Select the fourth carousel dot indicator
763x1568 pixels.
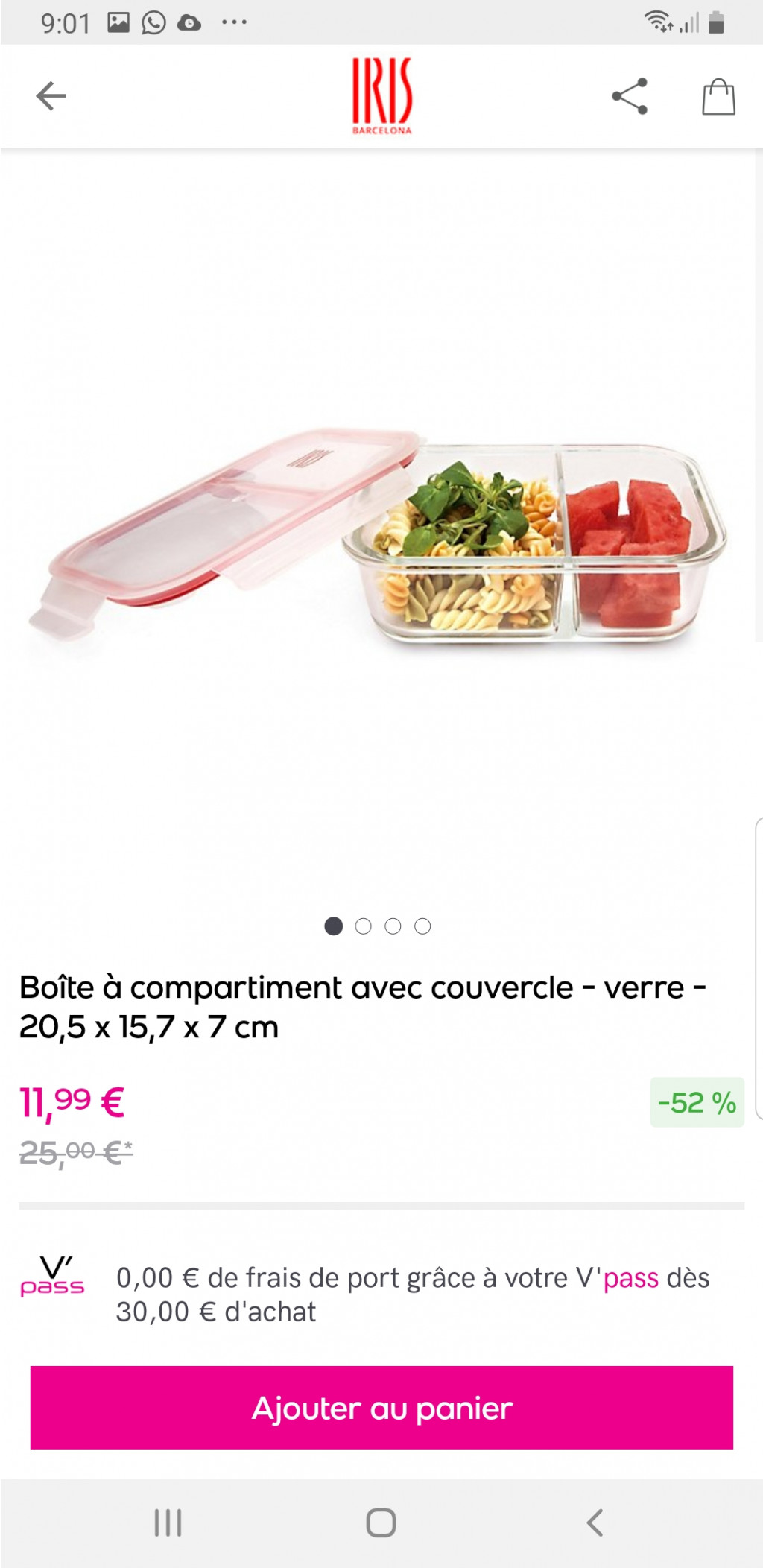(423, 926)
